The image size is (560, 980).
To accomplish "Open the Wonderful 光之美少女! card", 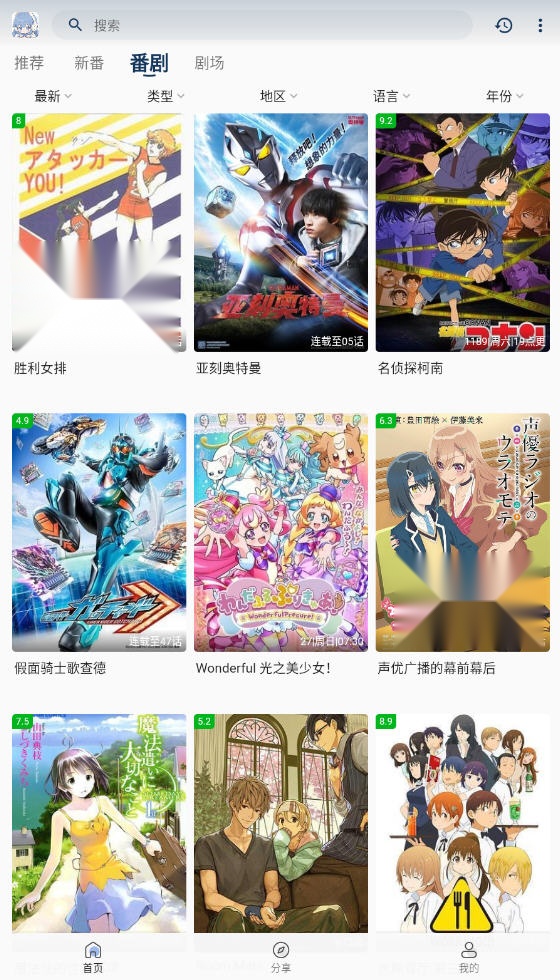I will 281,545.
